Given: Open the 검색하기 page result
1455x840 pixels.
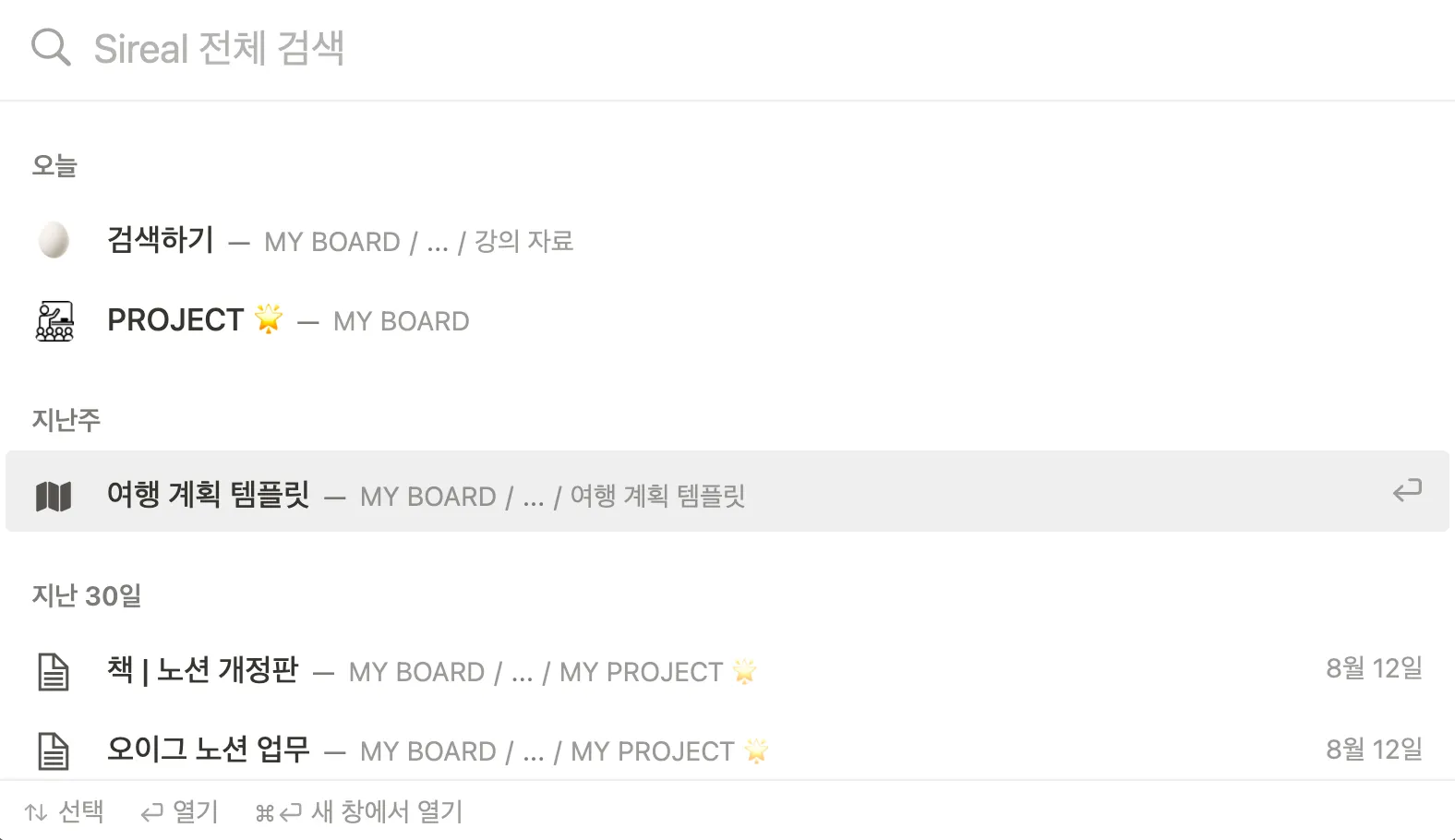Looking at the screenshot, I should pyautogui.click(x=162, y=240).
